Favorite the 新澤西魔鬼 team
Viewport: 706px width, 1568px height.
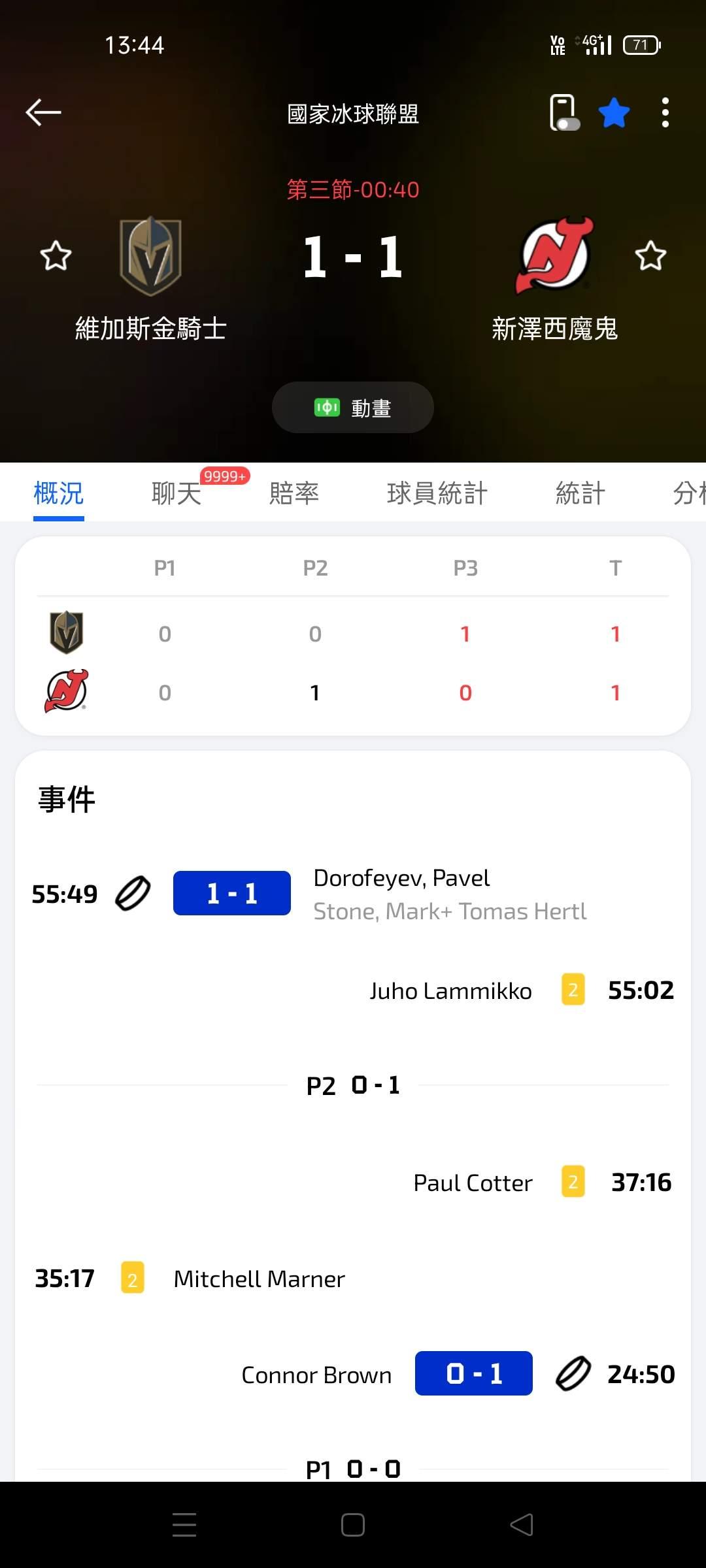click(x=650, y=255)
